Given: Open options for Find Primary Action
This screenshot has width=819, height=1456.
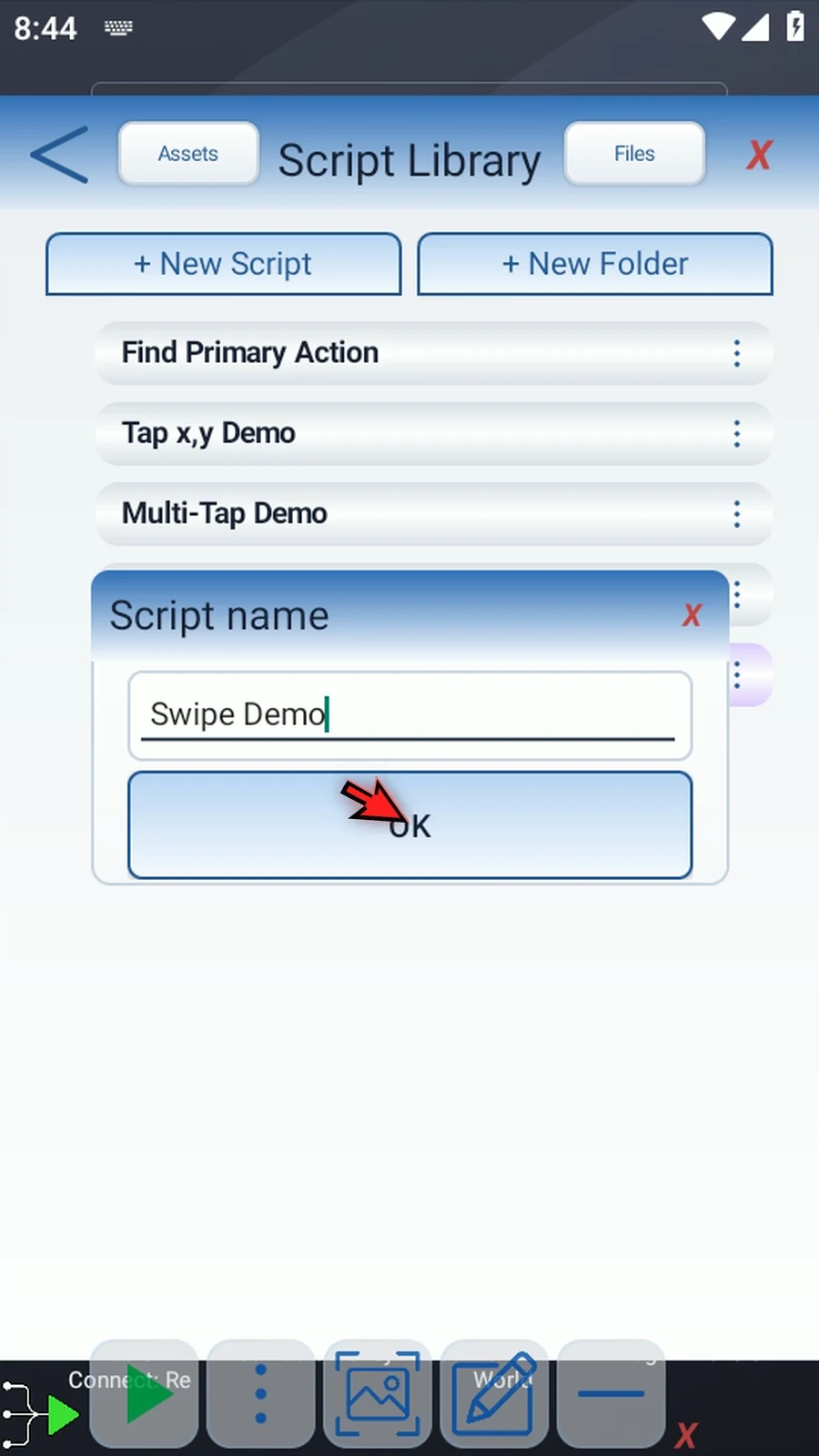Looking at the screenshot, I should (737, 353).
